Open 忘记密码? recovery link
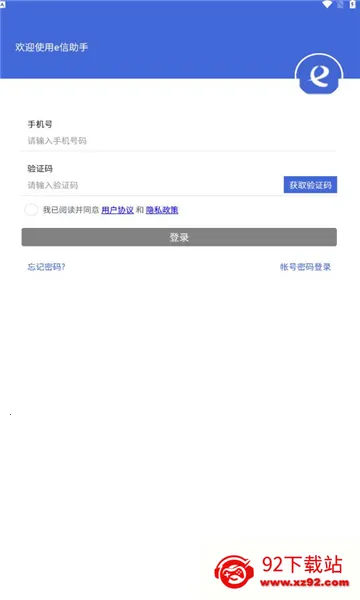The width and height of the screenshot is (360, 600). point(46,267)
